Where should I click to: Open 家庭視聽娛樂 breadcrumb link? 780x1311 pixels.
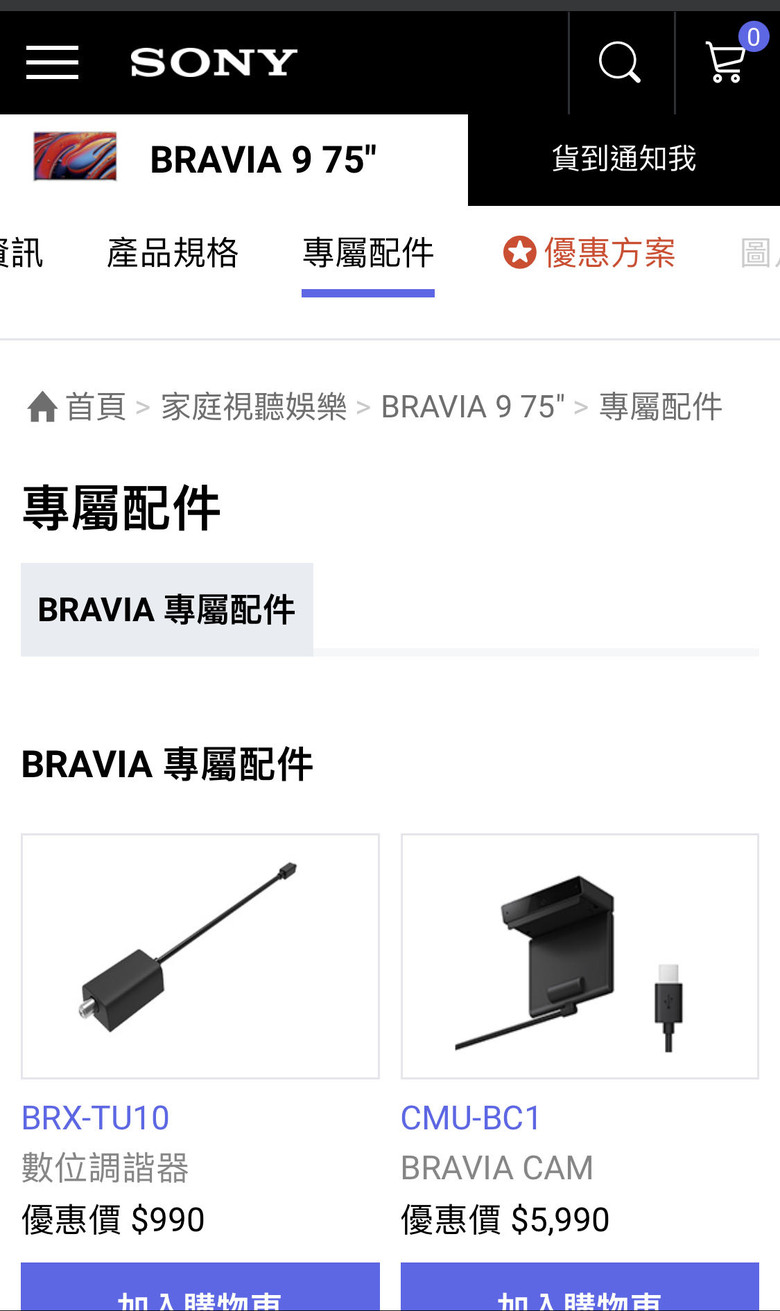click(x=254, y=407)
